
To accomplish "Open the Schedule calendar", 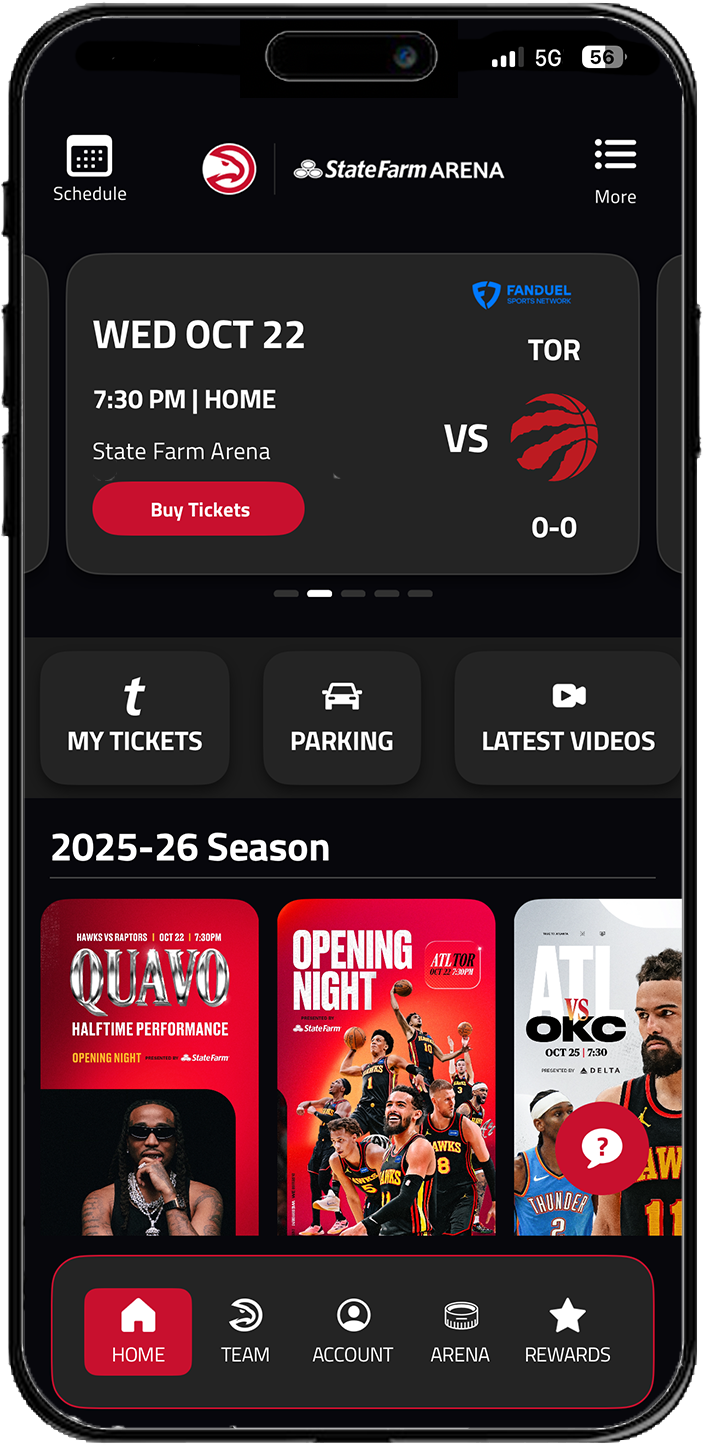I will pos(89,168).
